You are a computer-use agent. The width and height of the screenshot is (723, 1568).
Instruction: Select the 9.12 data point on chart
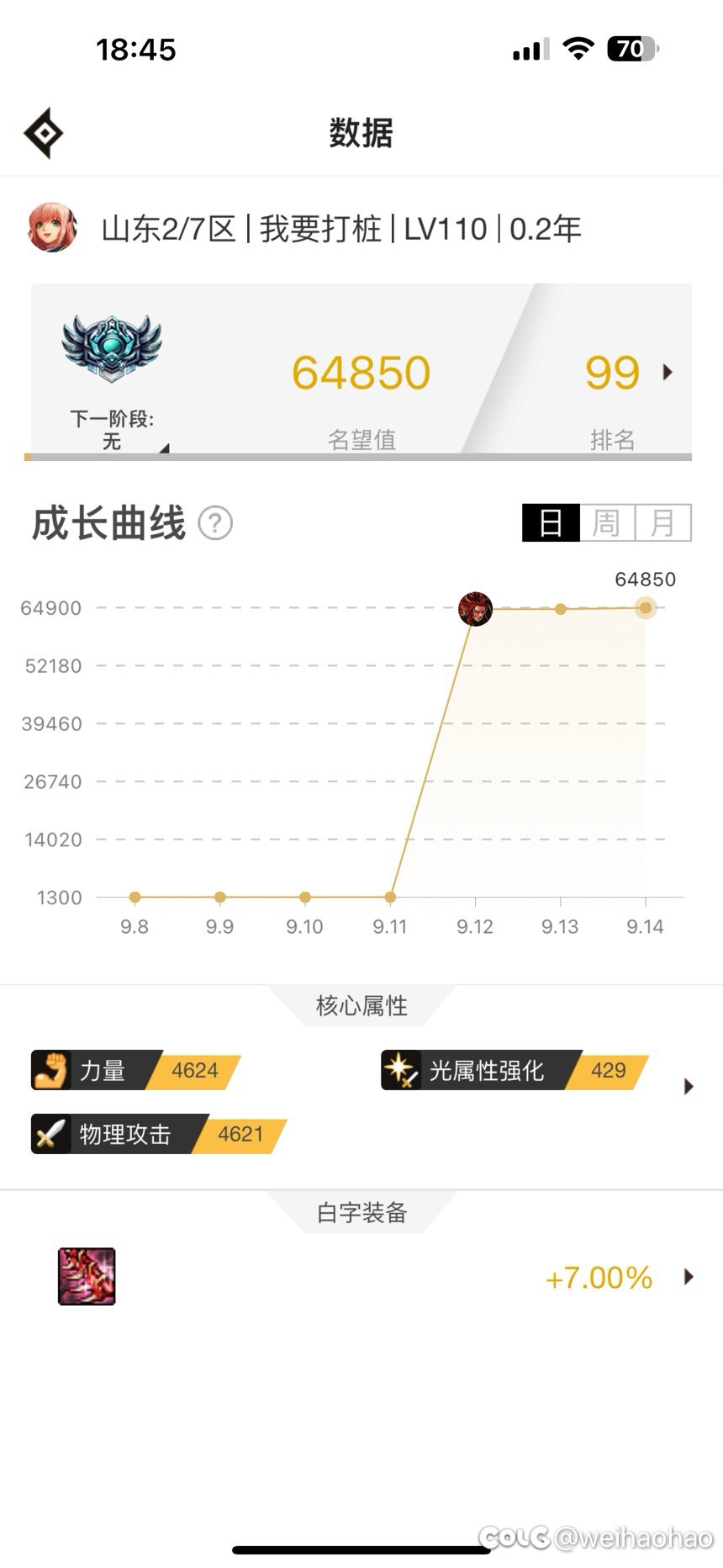475,608
